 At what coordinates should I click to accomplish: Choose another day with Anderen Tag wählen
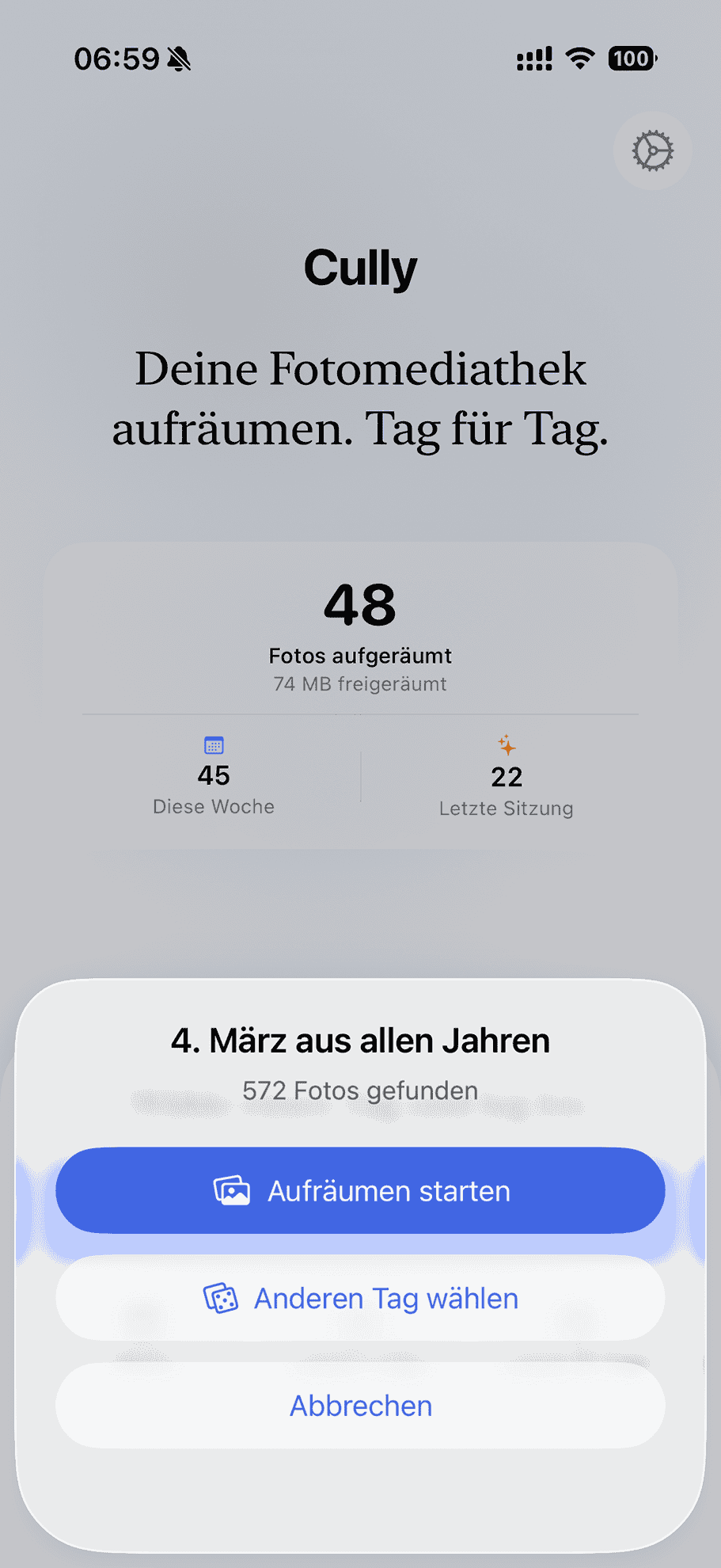point(360,1298)
